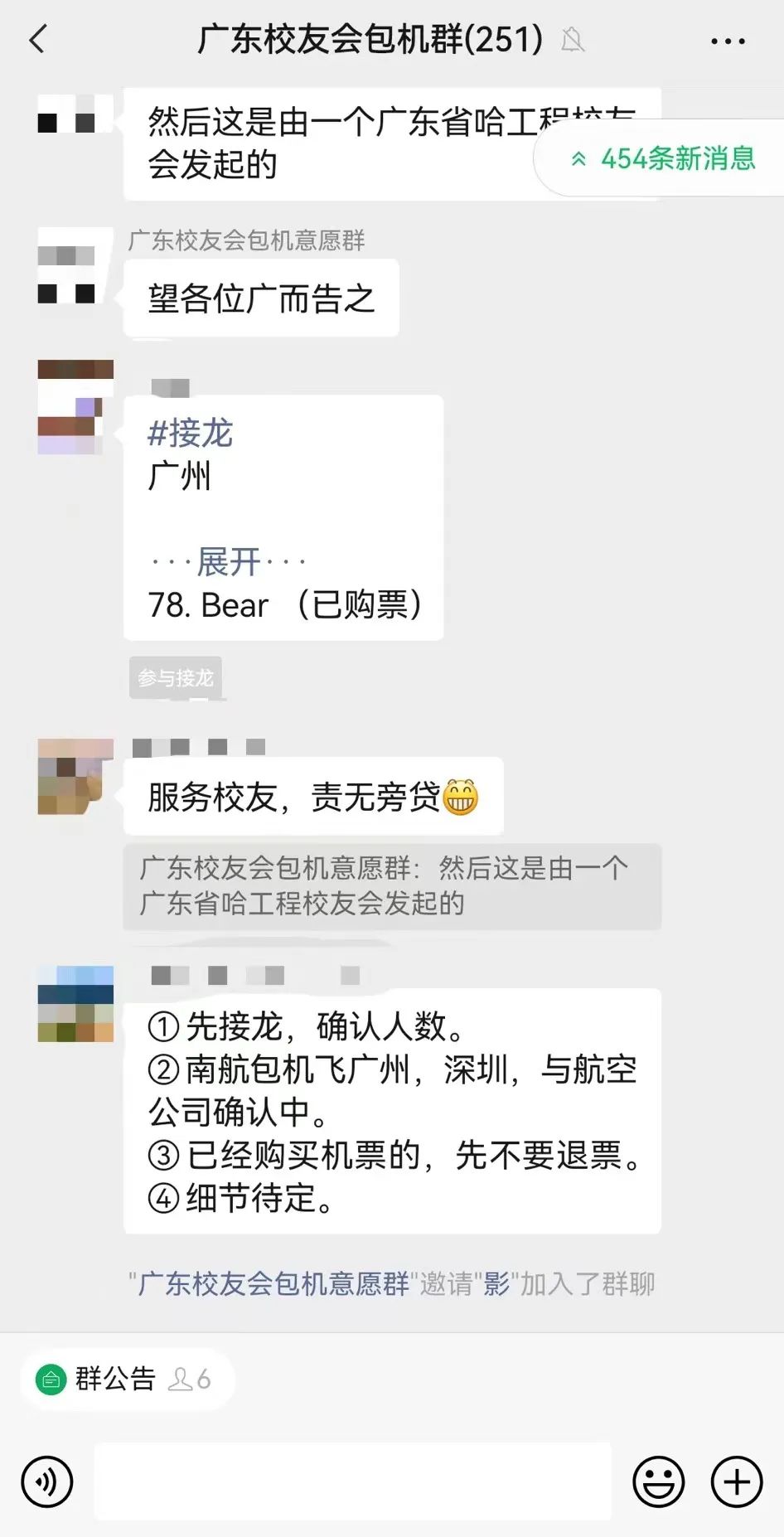Jump to the 454条新消息 unread messages
The height and width of the screenshot is (1537, 784).
point(663,158)
